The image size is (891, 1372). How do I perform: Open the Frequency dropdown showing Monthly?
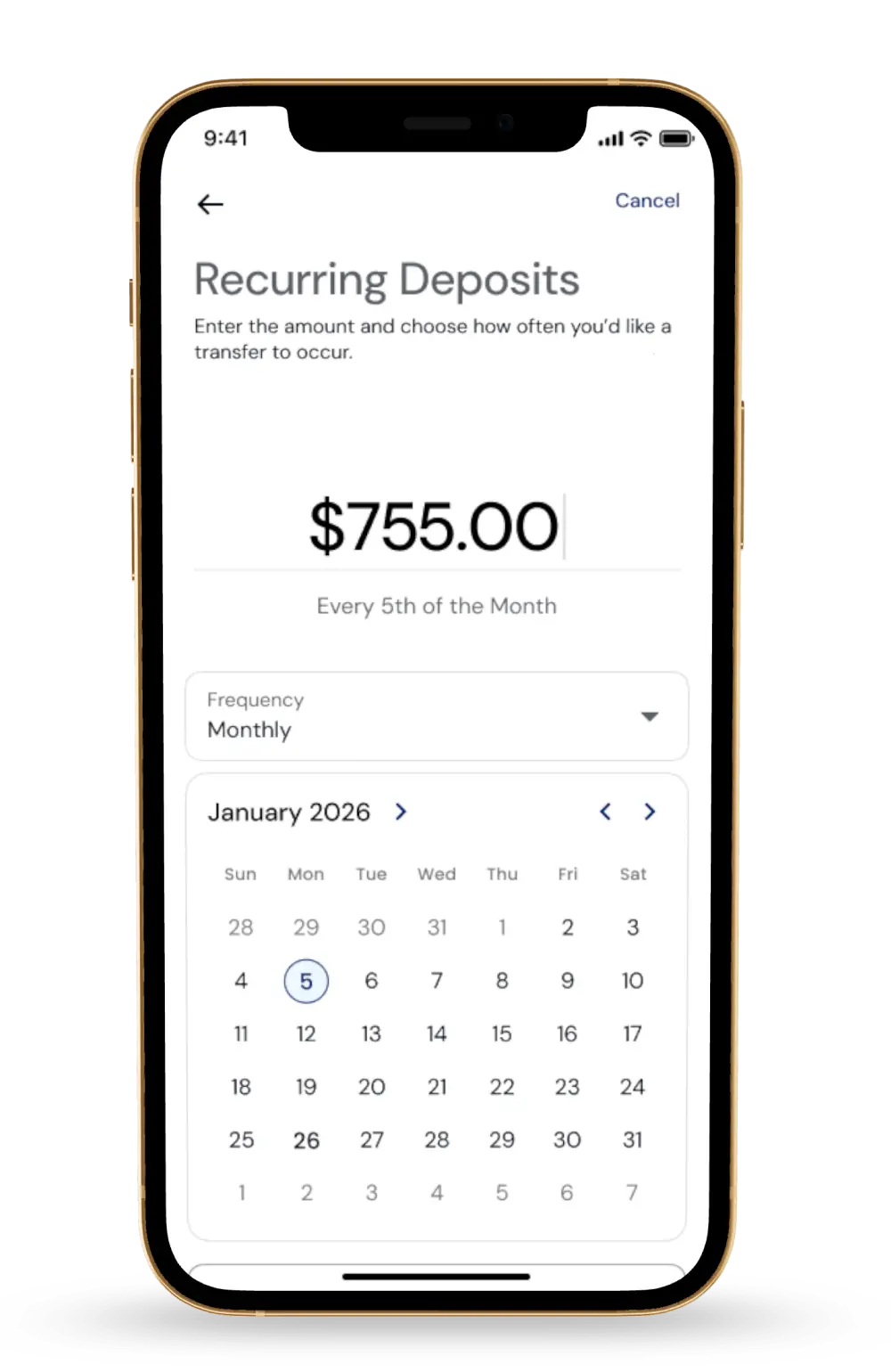(x=437, y=715)
